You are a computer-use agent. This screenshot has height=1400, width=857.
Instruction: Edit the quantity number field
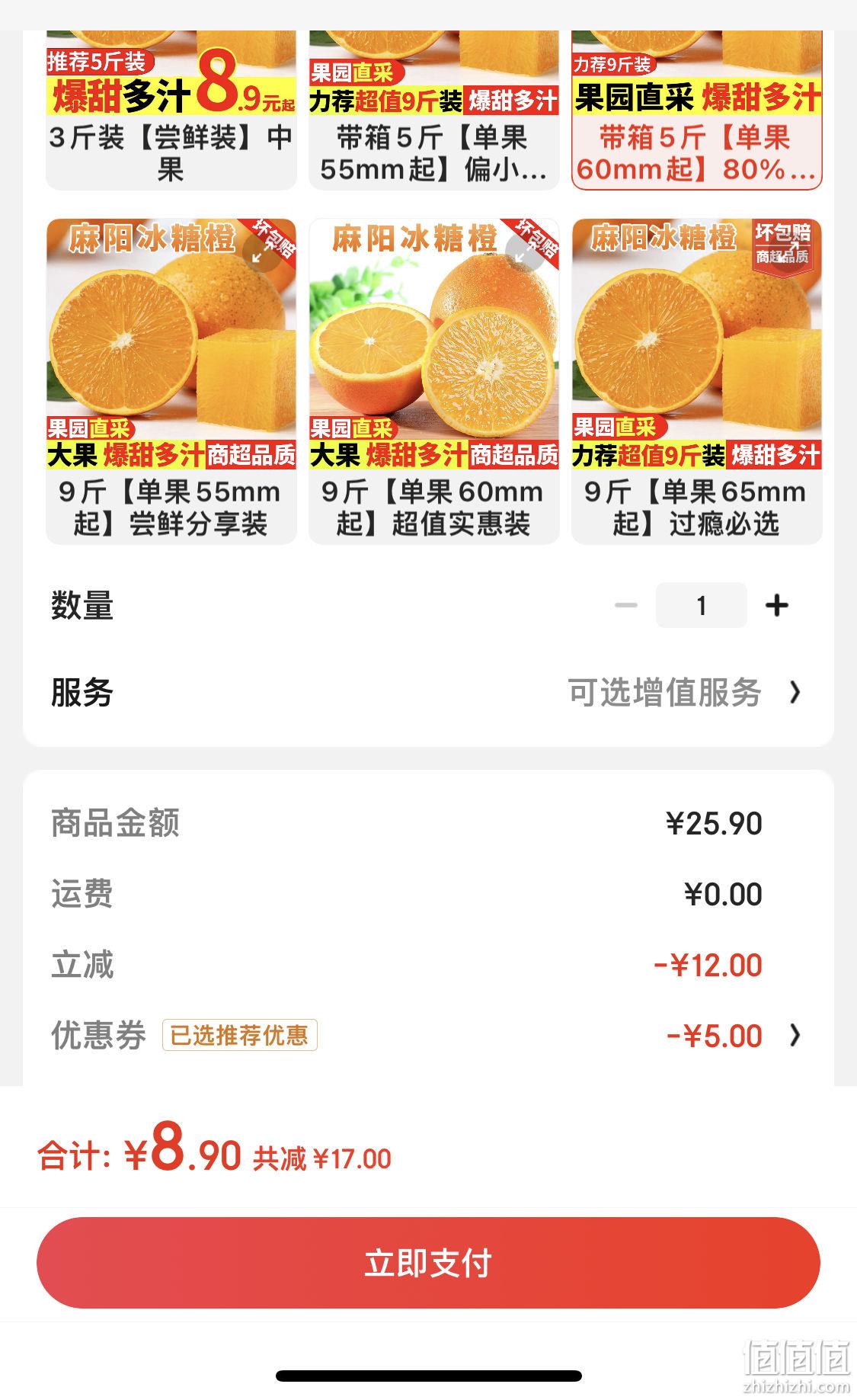[x=701, y=606]
